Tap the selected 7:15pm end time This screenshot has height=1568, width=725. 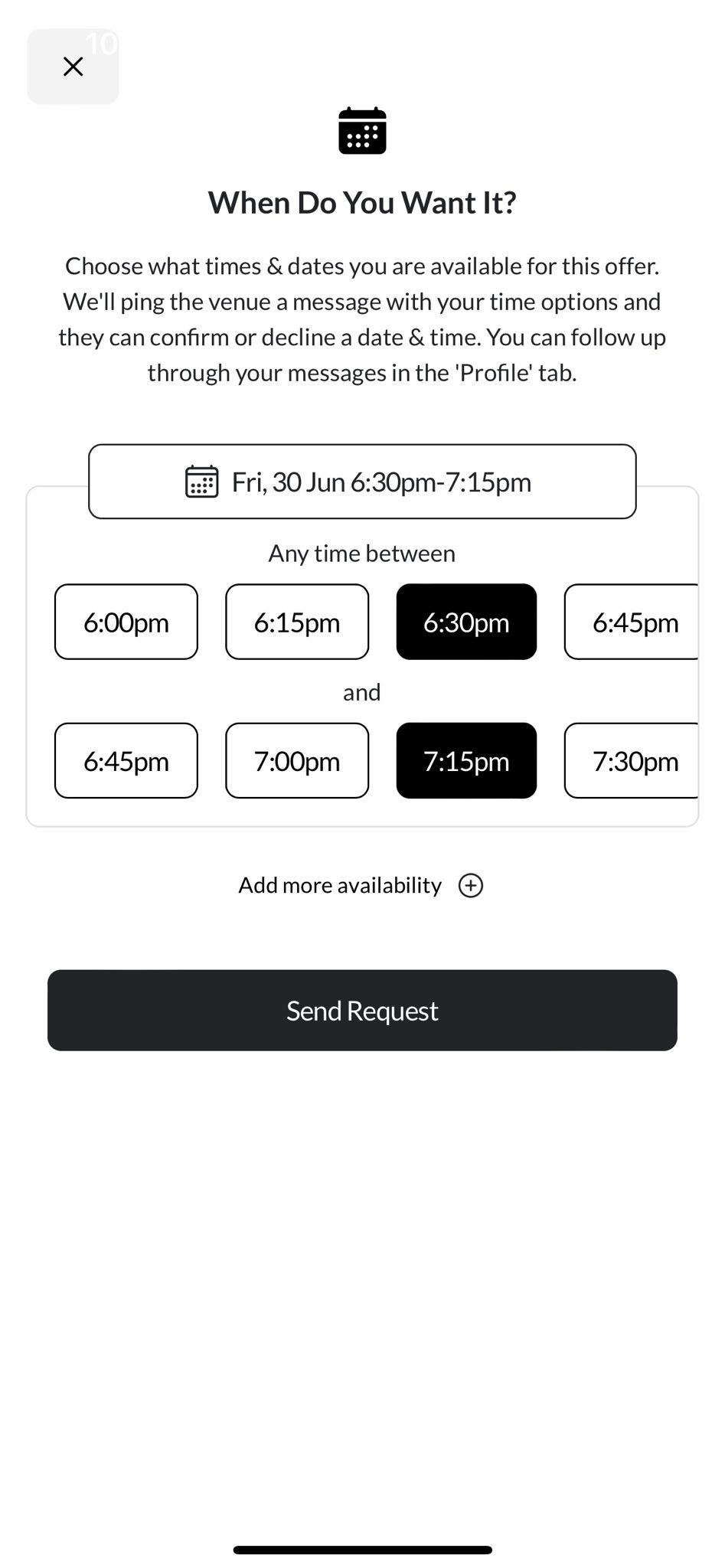click(x=466, y=760)
